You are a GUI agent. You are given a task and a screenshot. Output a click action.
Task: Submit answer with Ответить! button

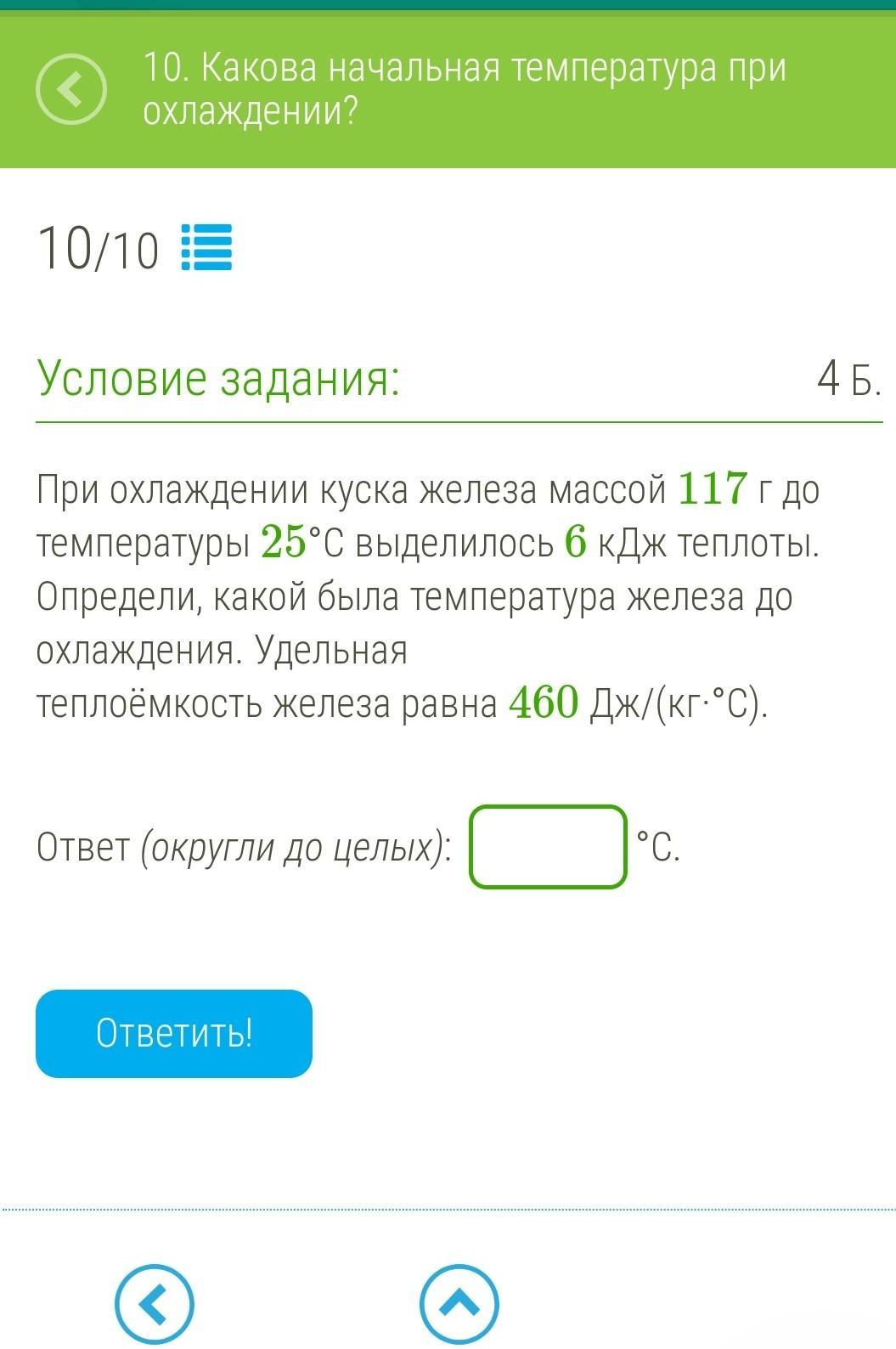[x=174, y=1033]
